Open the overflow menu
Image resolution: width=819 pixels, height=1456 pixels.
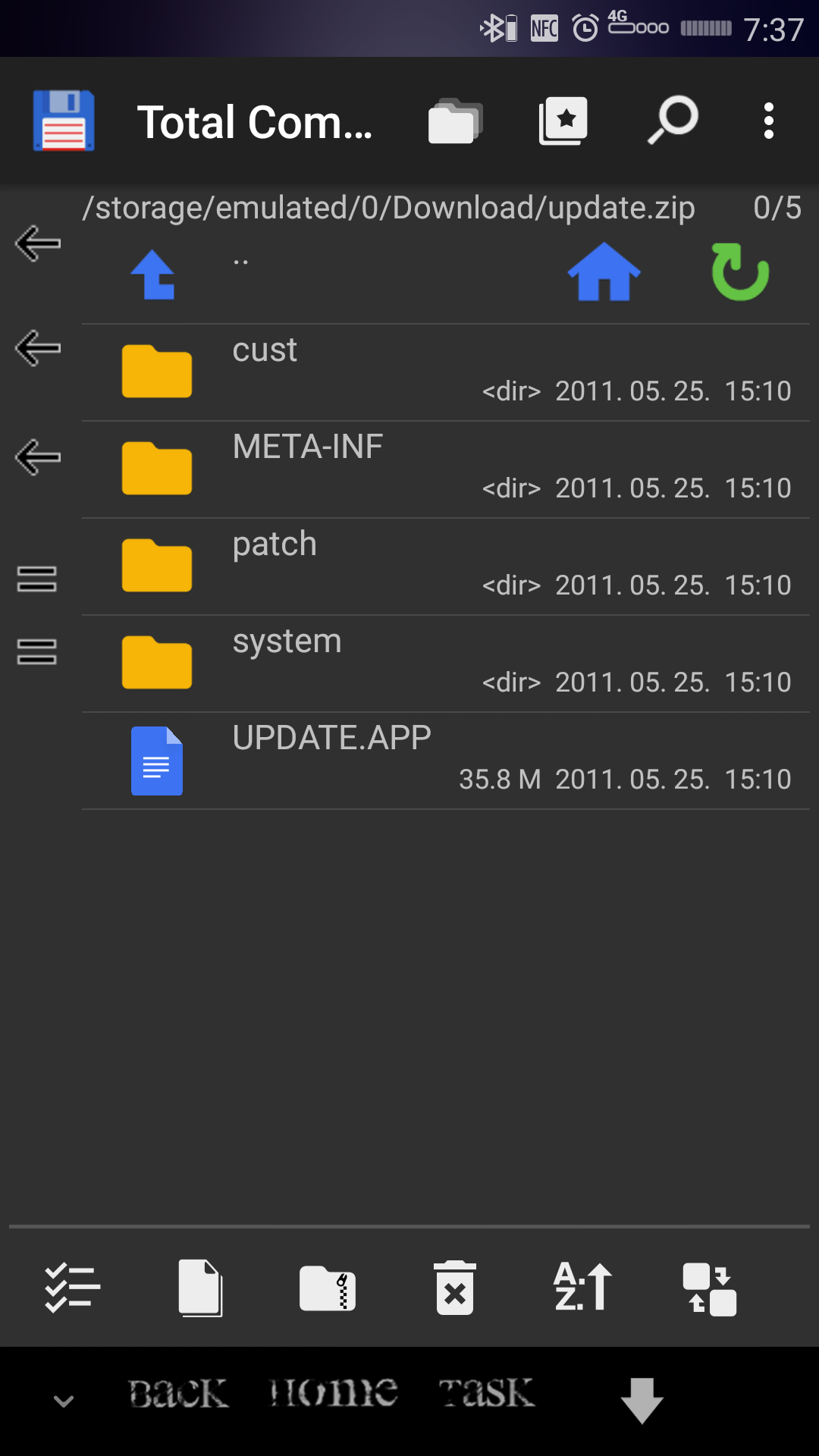pyautogui.click(x=768, y=121)
